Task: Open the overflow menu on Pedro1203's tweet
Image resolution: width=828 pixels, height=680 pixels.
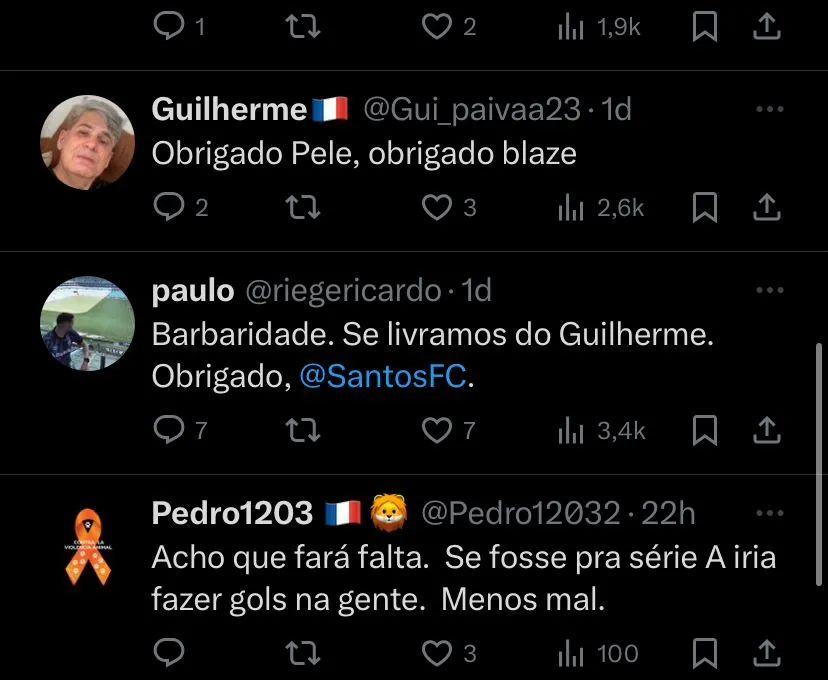Action: point(769,514)
